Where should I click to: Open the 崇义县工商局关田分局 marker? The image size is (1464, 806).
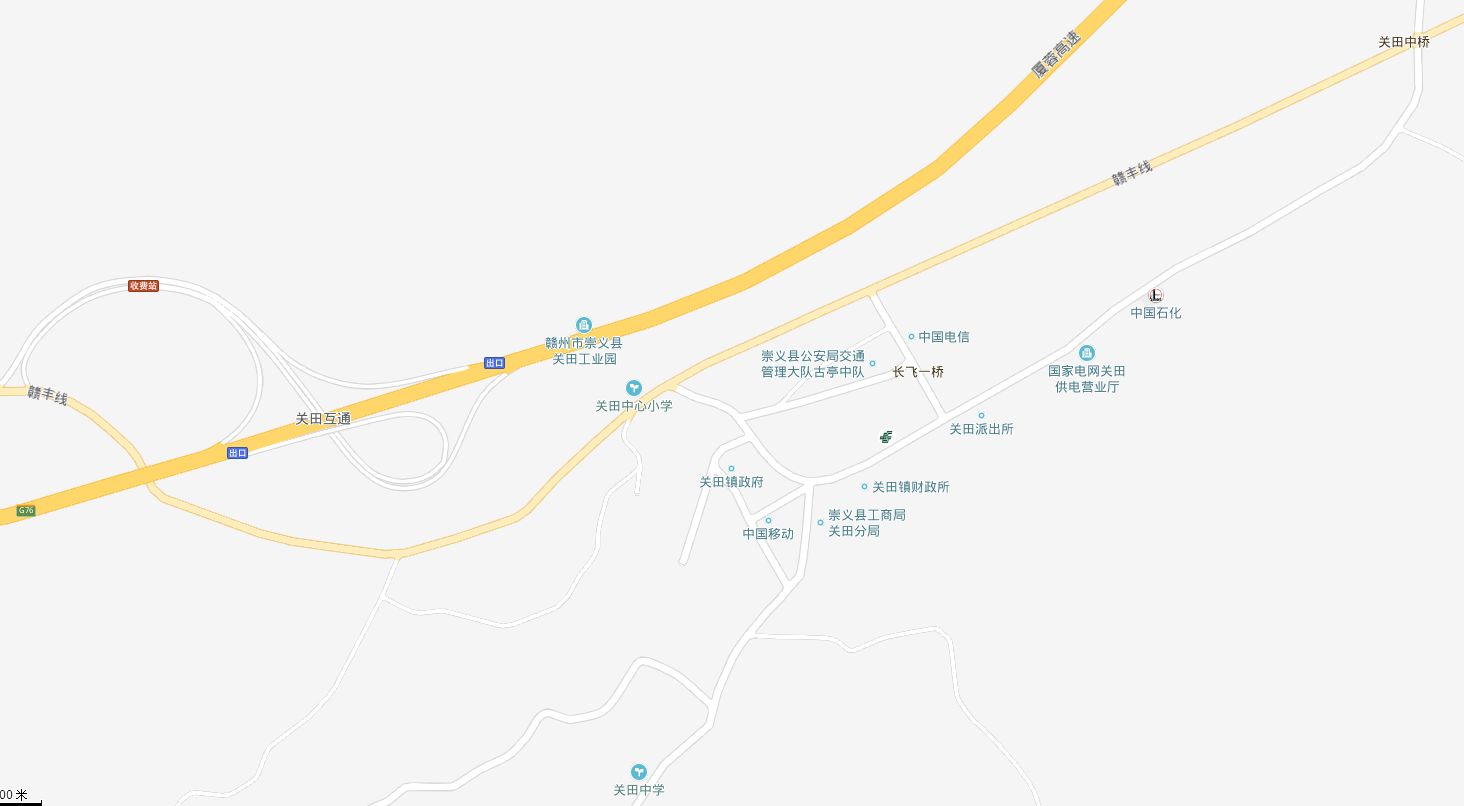point(820,522)
